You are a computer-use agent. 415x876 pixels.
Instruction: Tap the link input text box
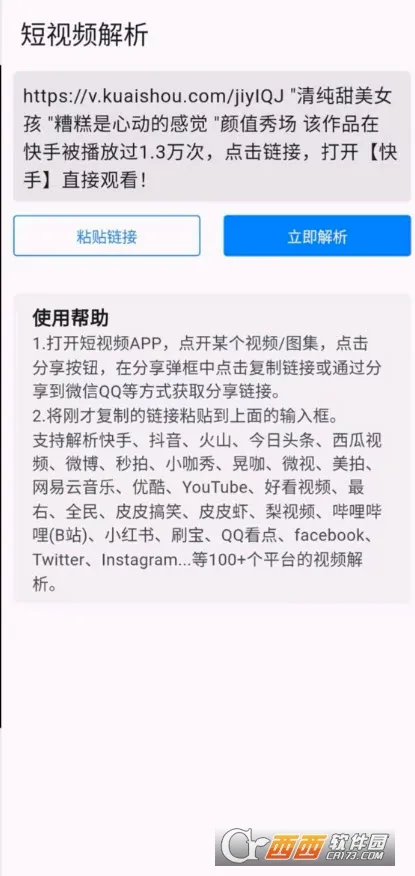click(x=212, y=136)
